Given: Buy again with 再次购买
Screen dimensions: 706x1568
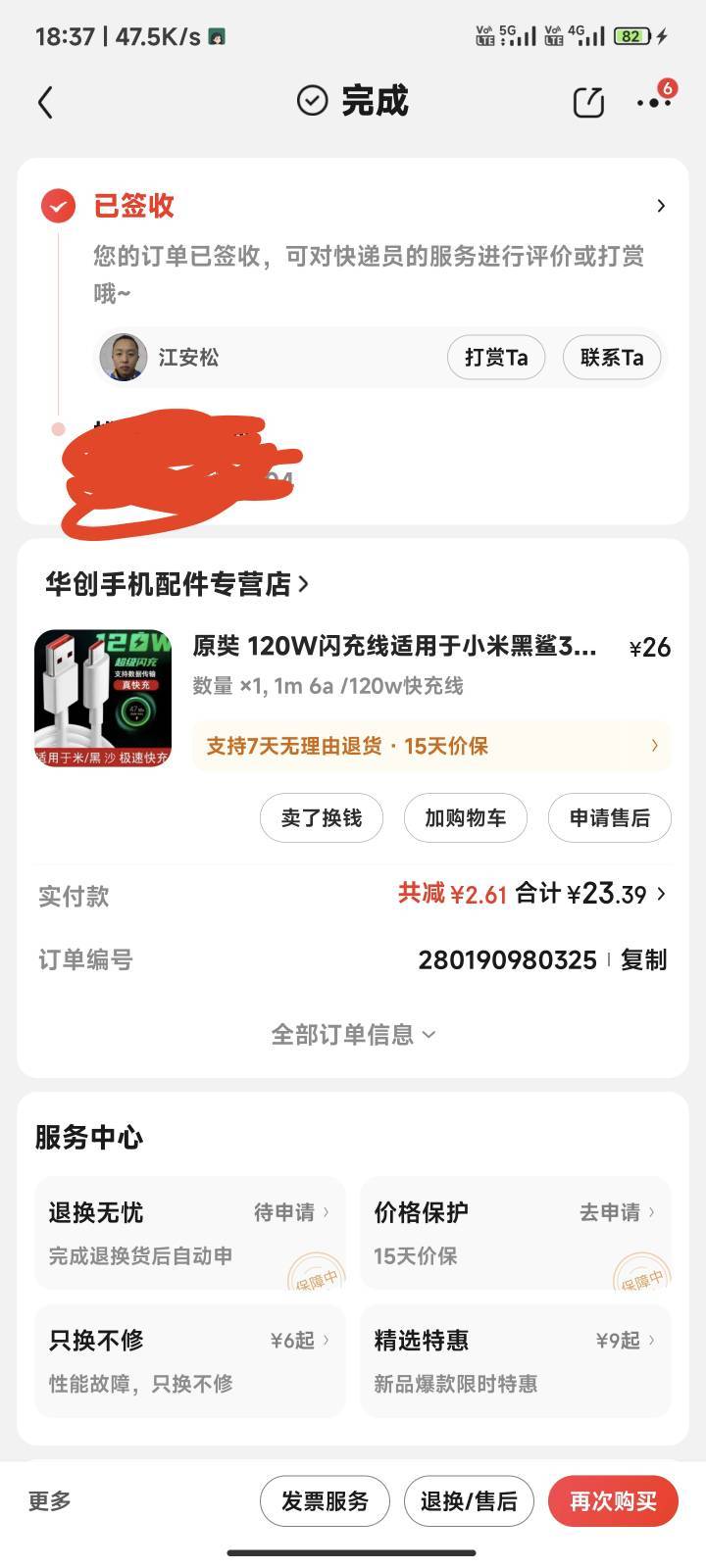Looking at the screenshot, I should (613, 1501).
